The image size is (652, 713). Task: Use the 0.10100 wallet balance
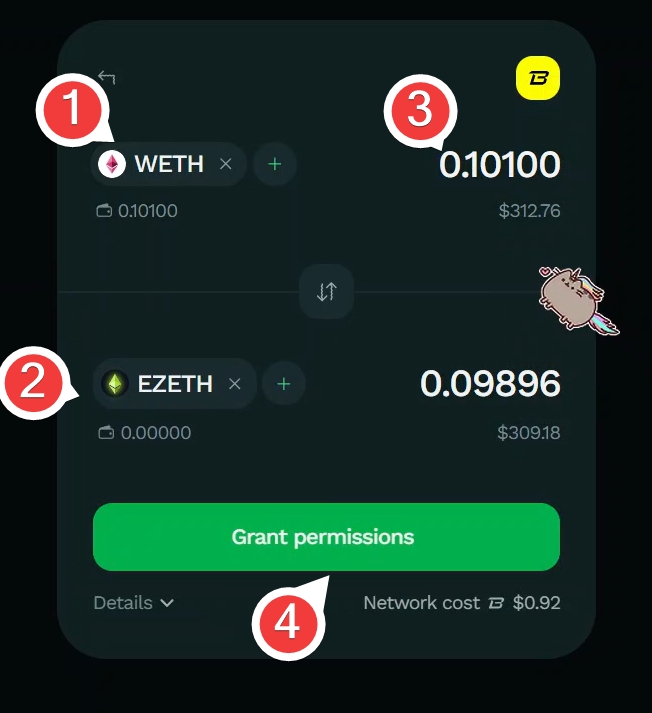(138, 211)
